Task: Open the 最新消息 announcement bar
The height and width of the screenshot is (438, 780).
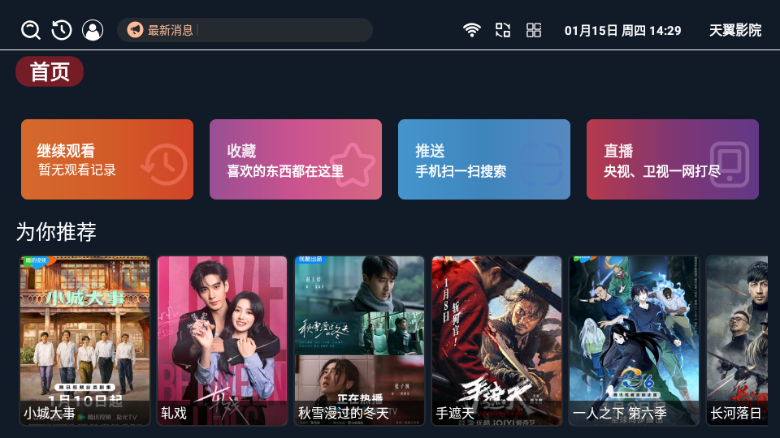Action: [x=244, y=30]
